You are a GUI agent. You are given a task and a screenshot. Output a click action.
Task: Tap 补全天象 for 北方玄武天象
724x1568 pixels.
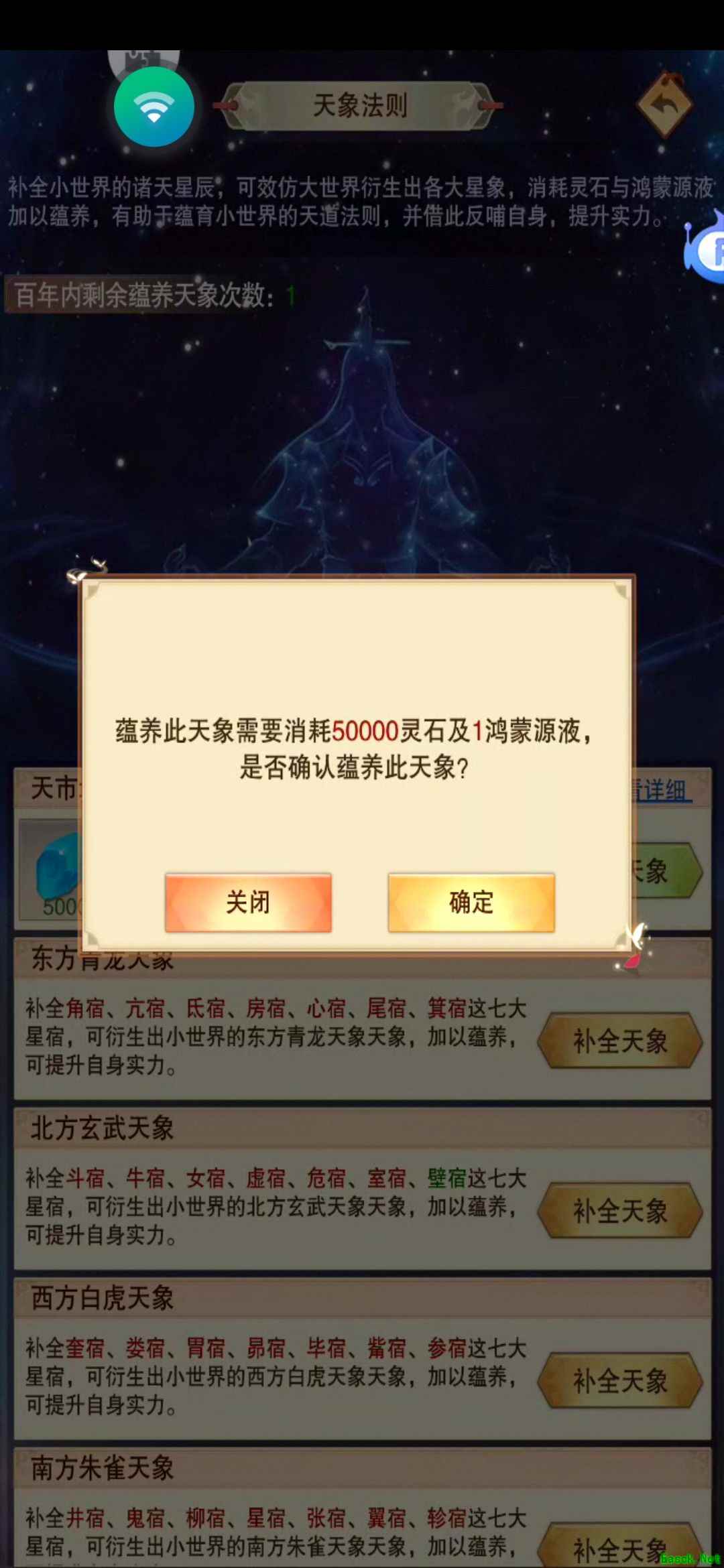(620, 1210)
